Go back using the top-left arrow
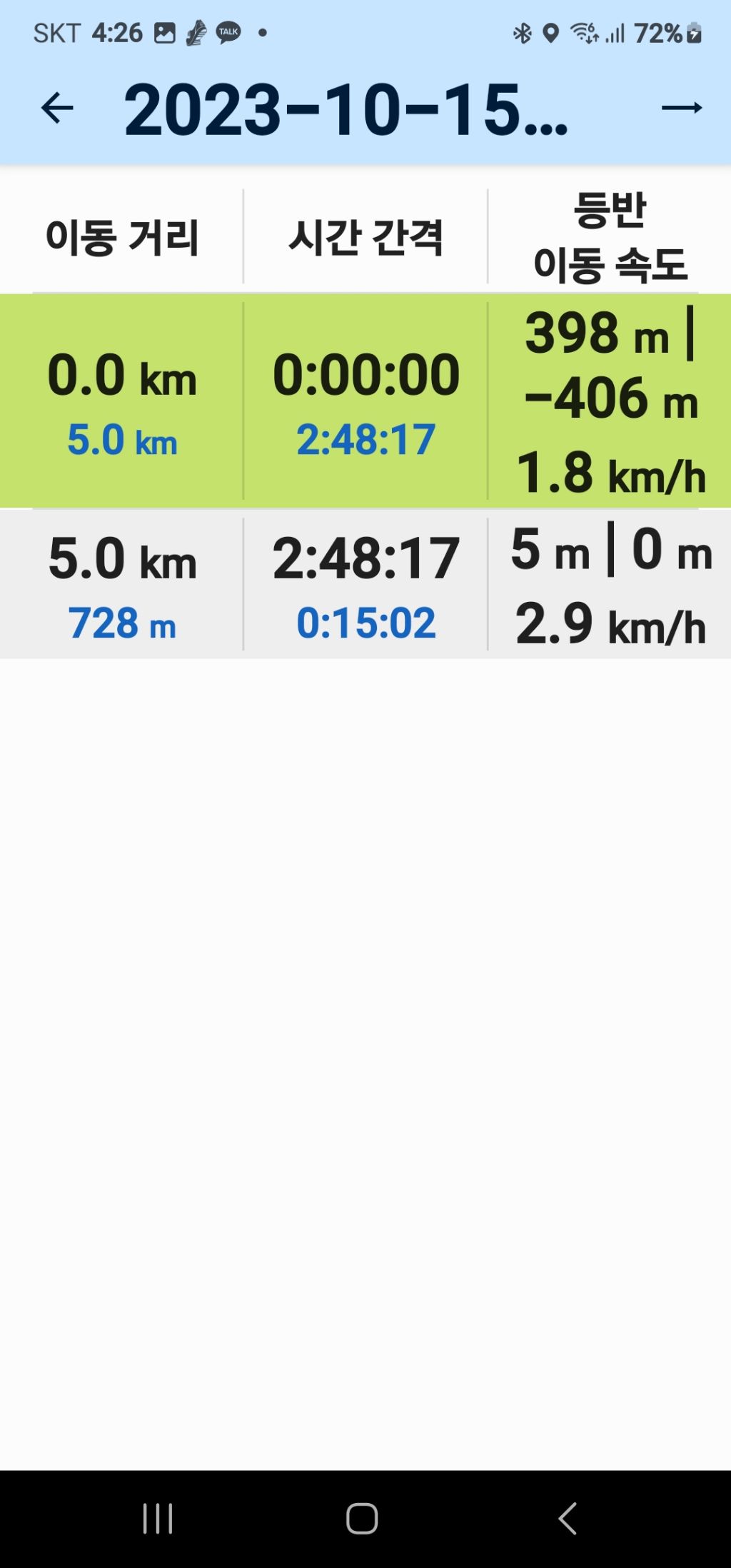This screenshot has height=1568, width=731. (57, 109)
